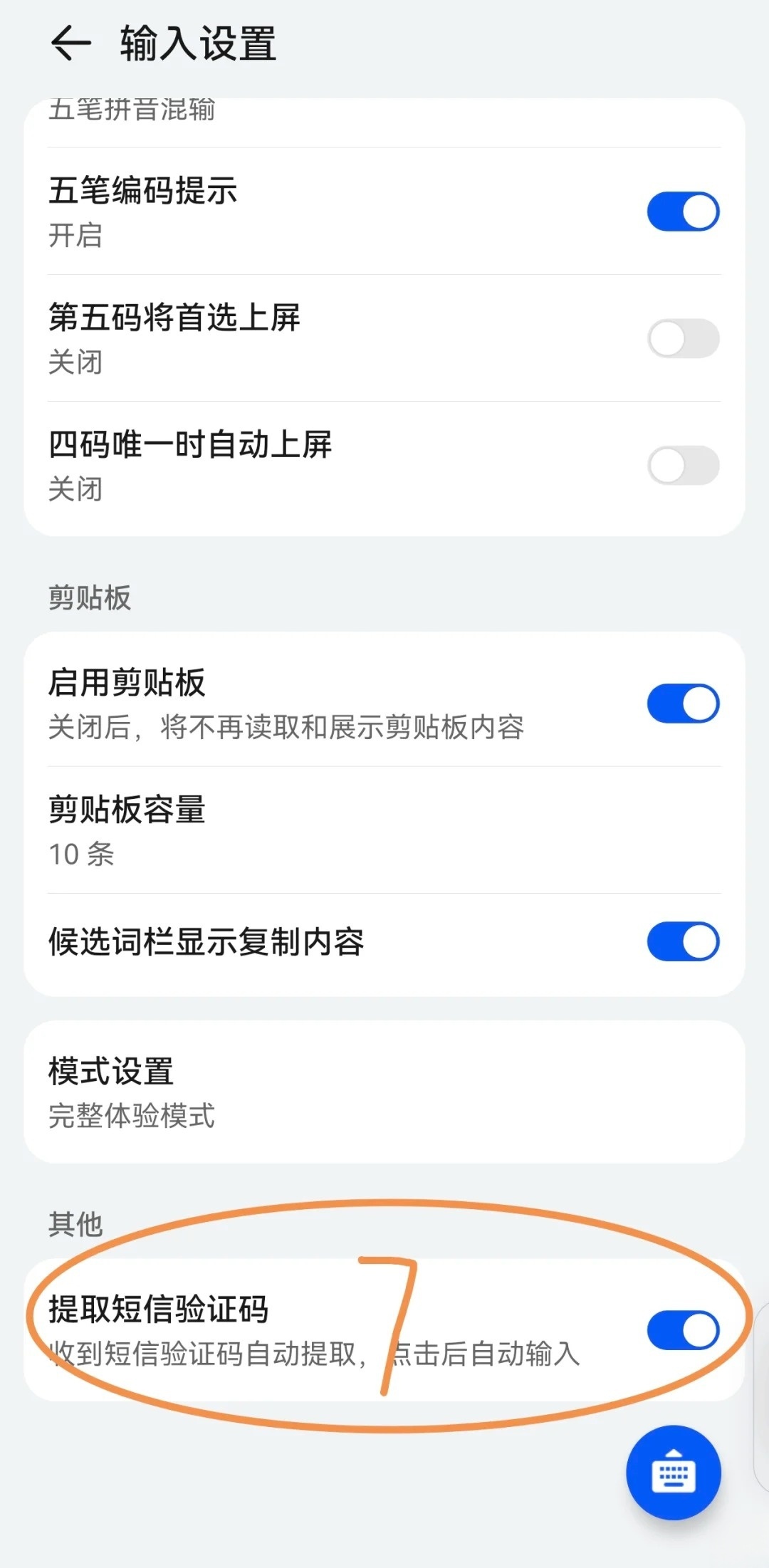Open 剪贴板容量 setting
This screenshot has height=1568, width=769.
[x=384, y=830]
